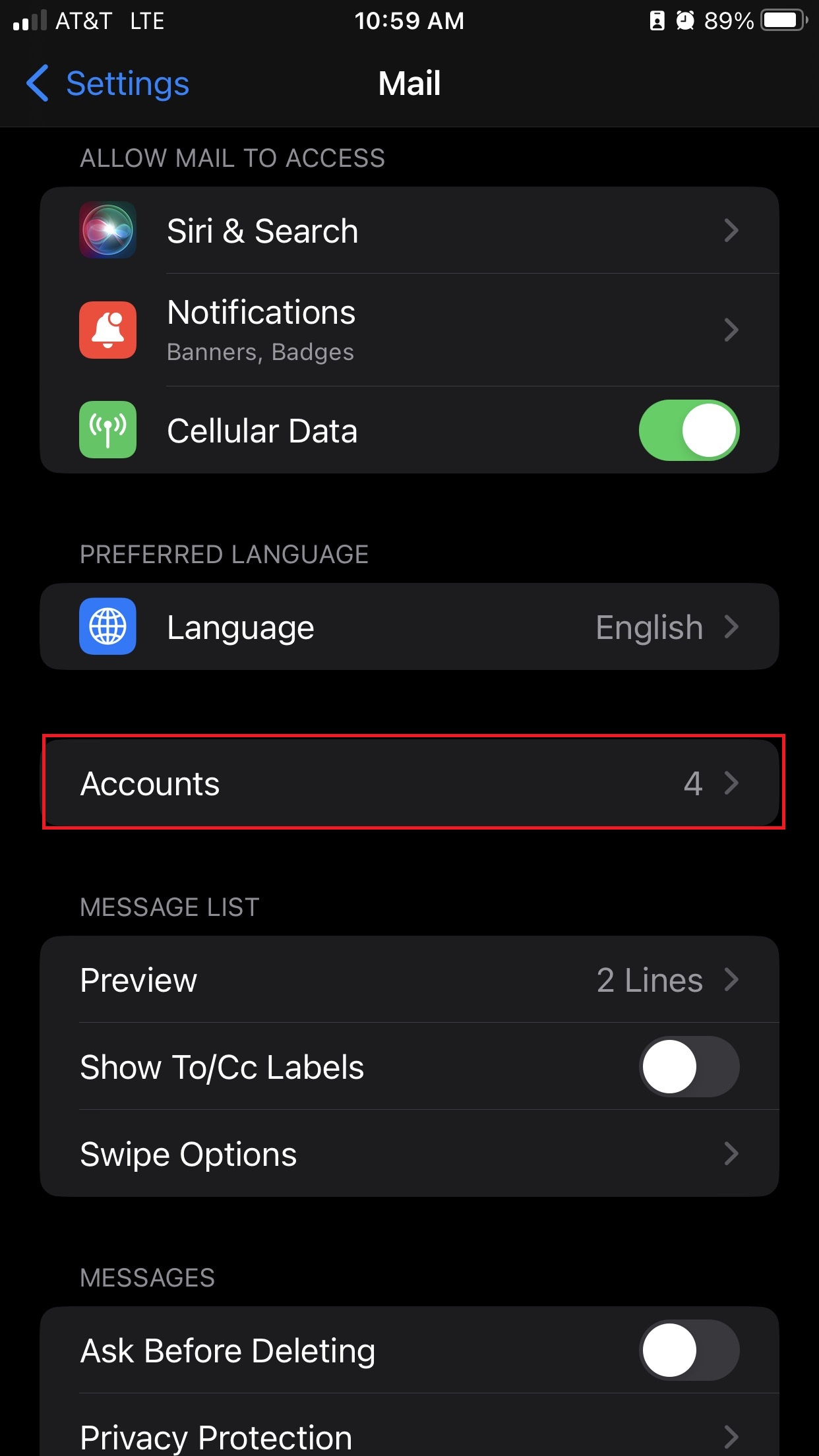This screenshot has width=819, height=1456.
Task: Turn on Ask Before Deleting
Action: pyautogui.click(x=688, y=1350)
